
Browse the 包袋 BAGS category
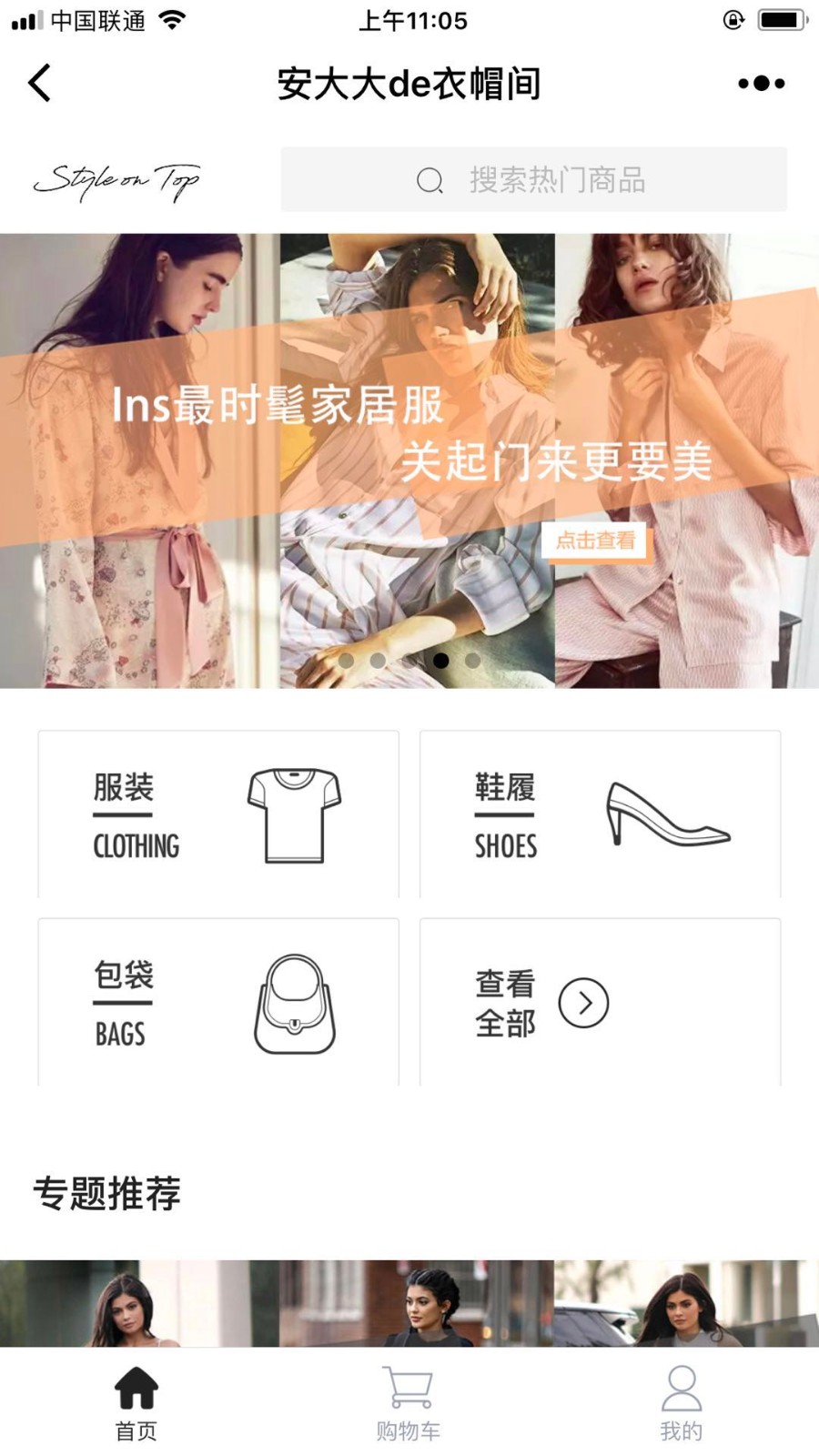point(218,1002)
